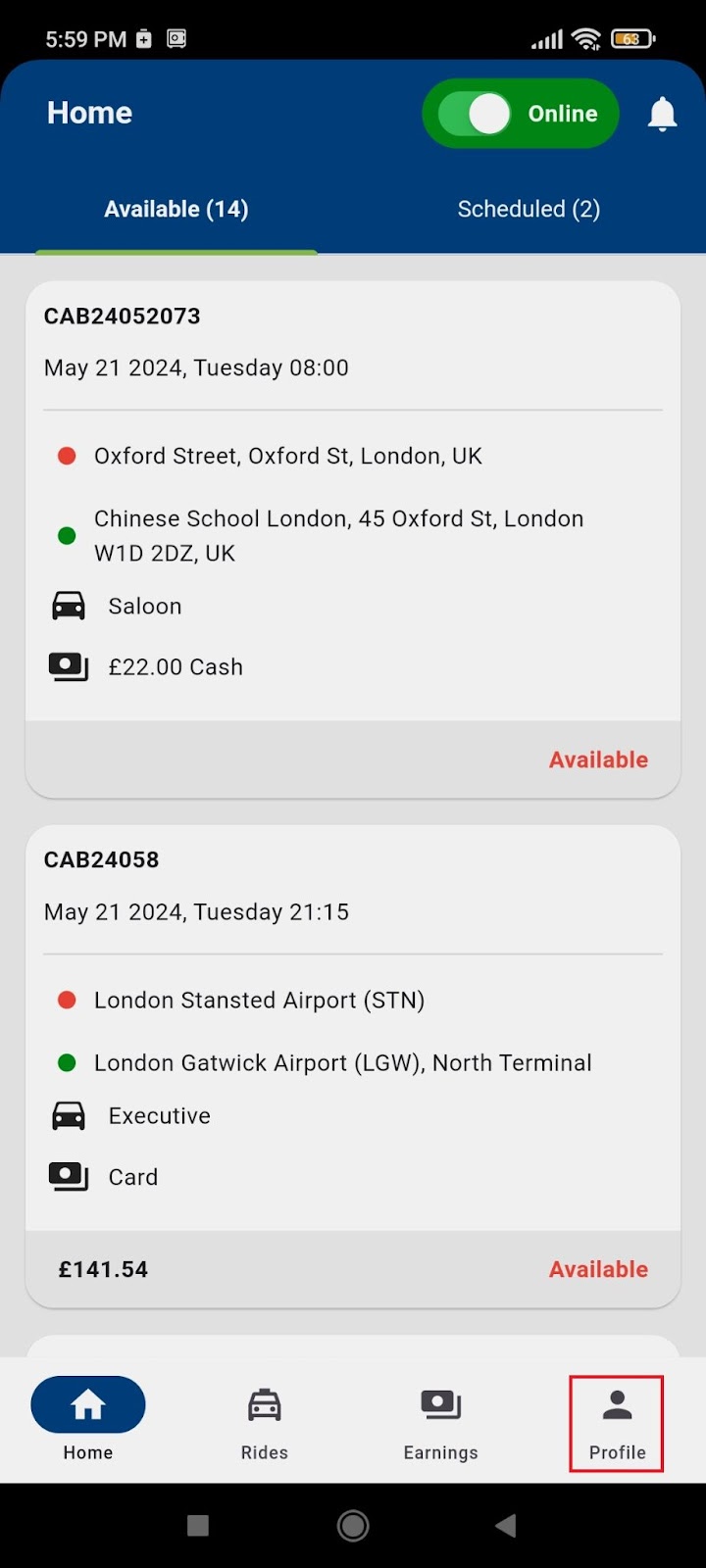The height and width of the screenshot is (1568, 706).
Task: Open ride card CAB24058
Action: (x=353, y=1066)
